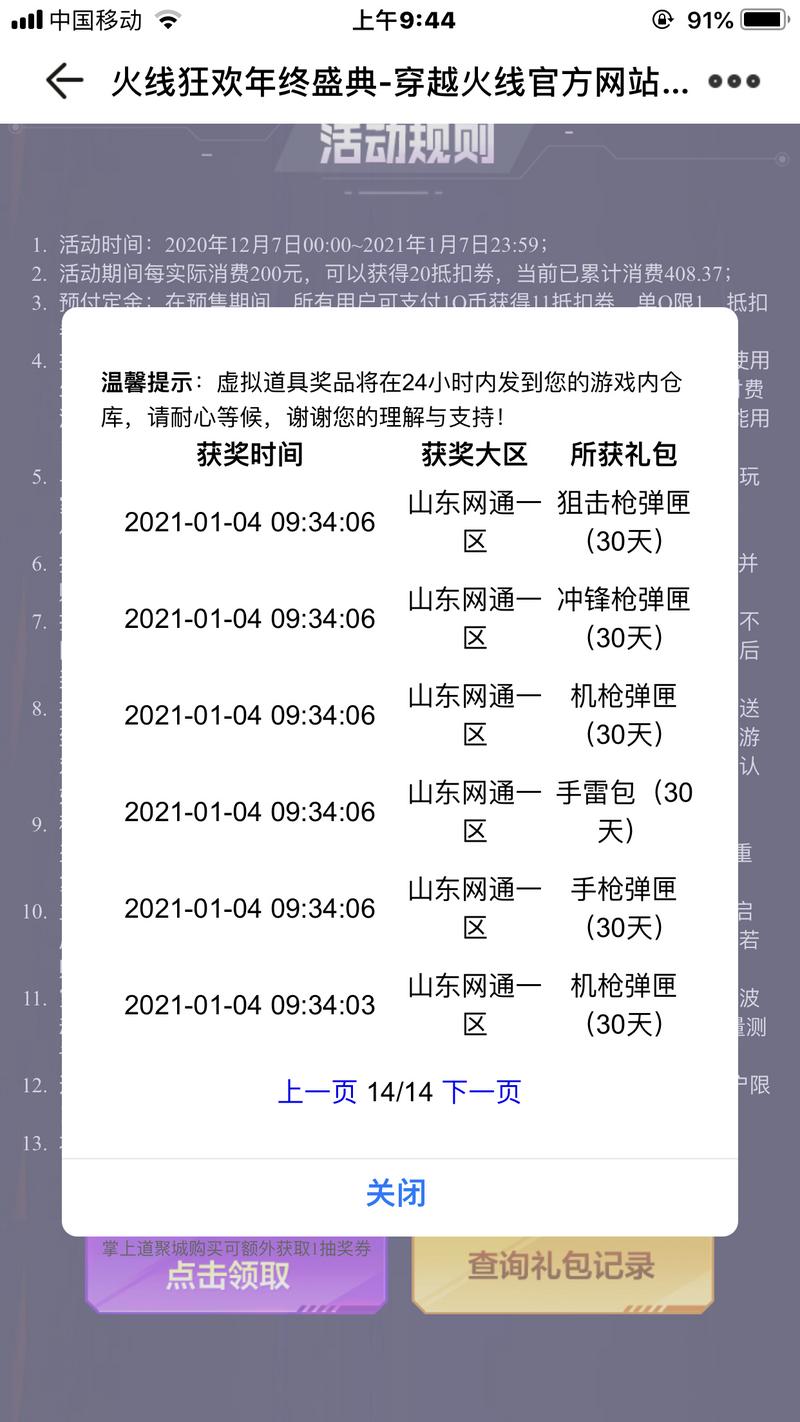This screenshot has width=800, height=1422.
Task: Go back using the top-left arrow
Action: point(64,81)
